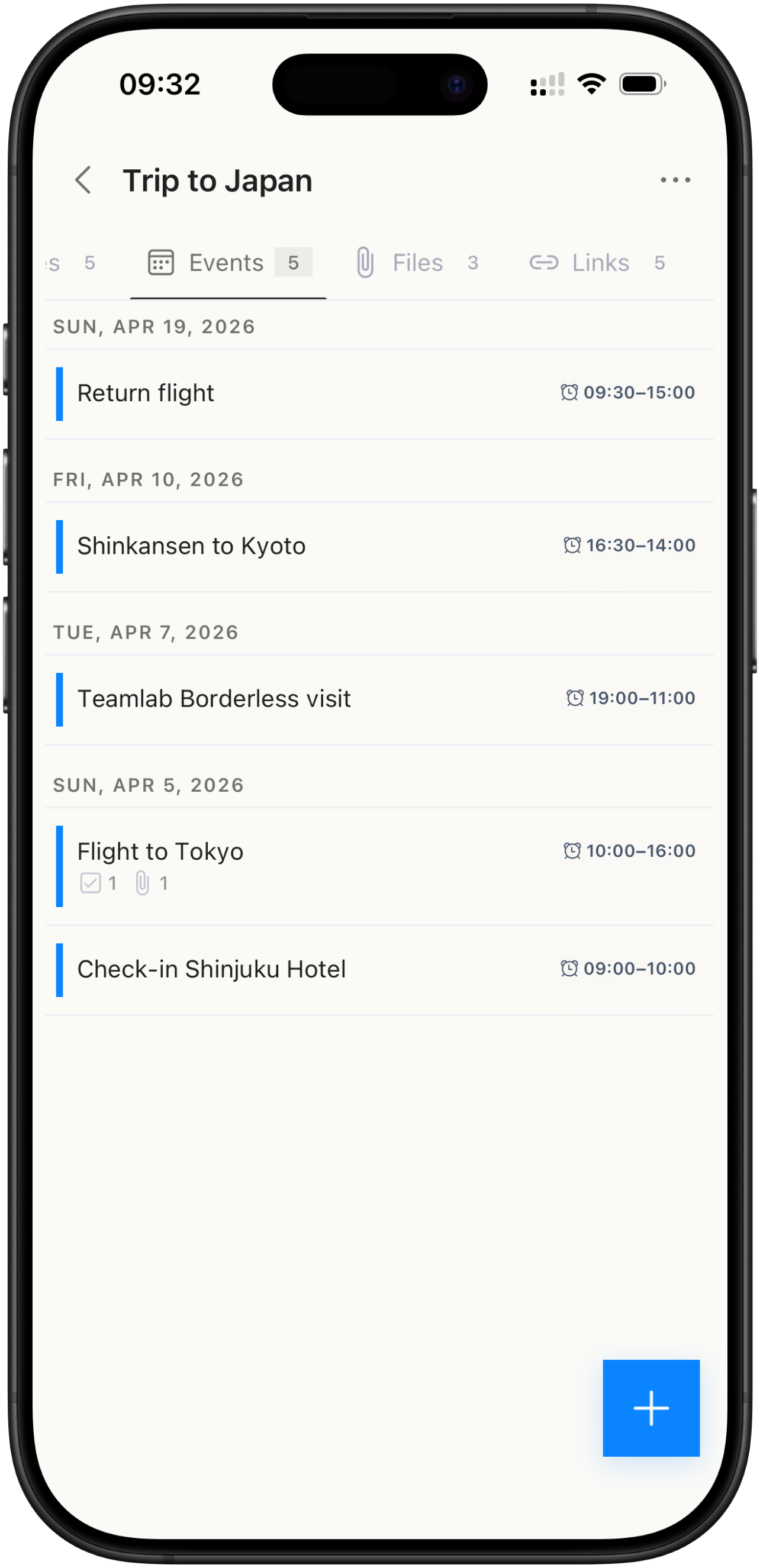Select the Shinkansen to Kyoto event row

(x=304, y=546)
